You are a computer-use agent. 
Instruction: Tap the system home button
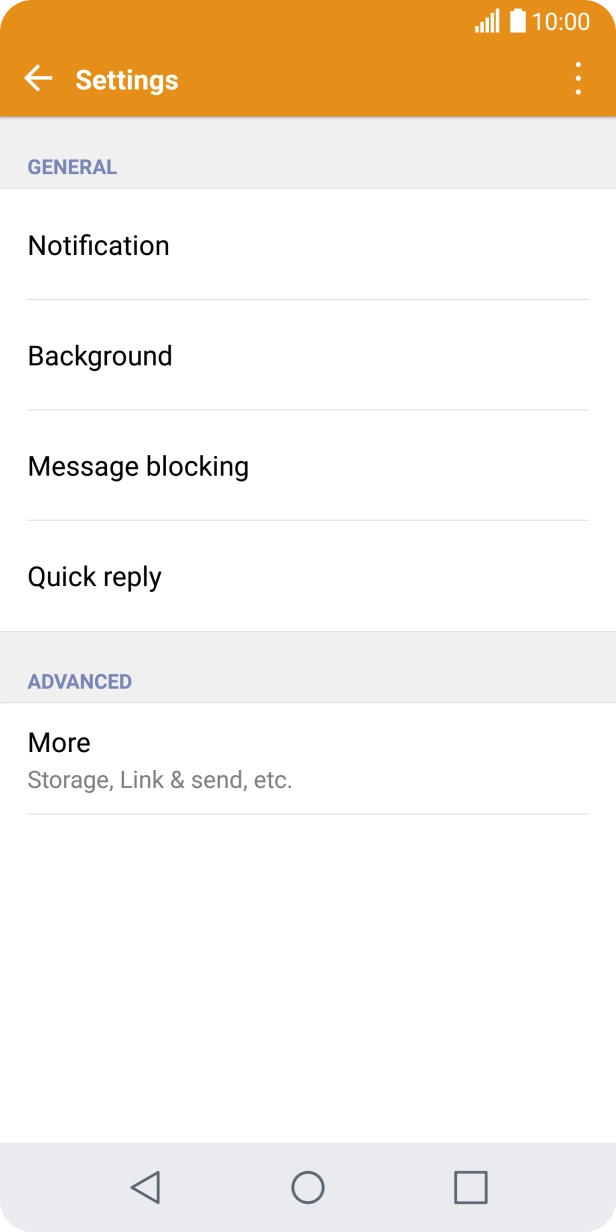[307, 1187]
